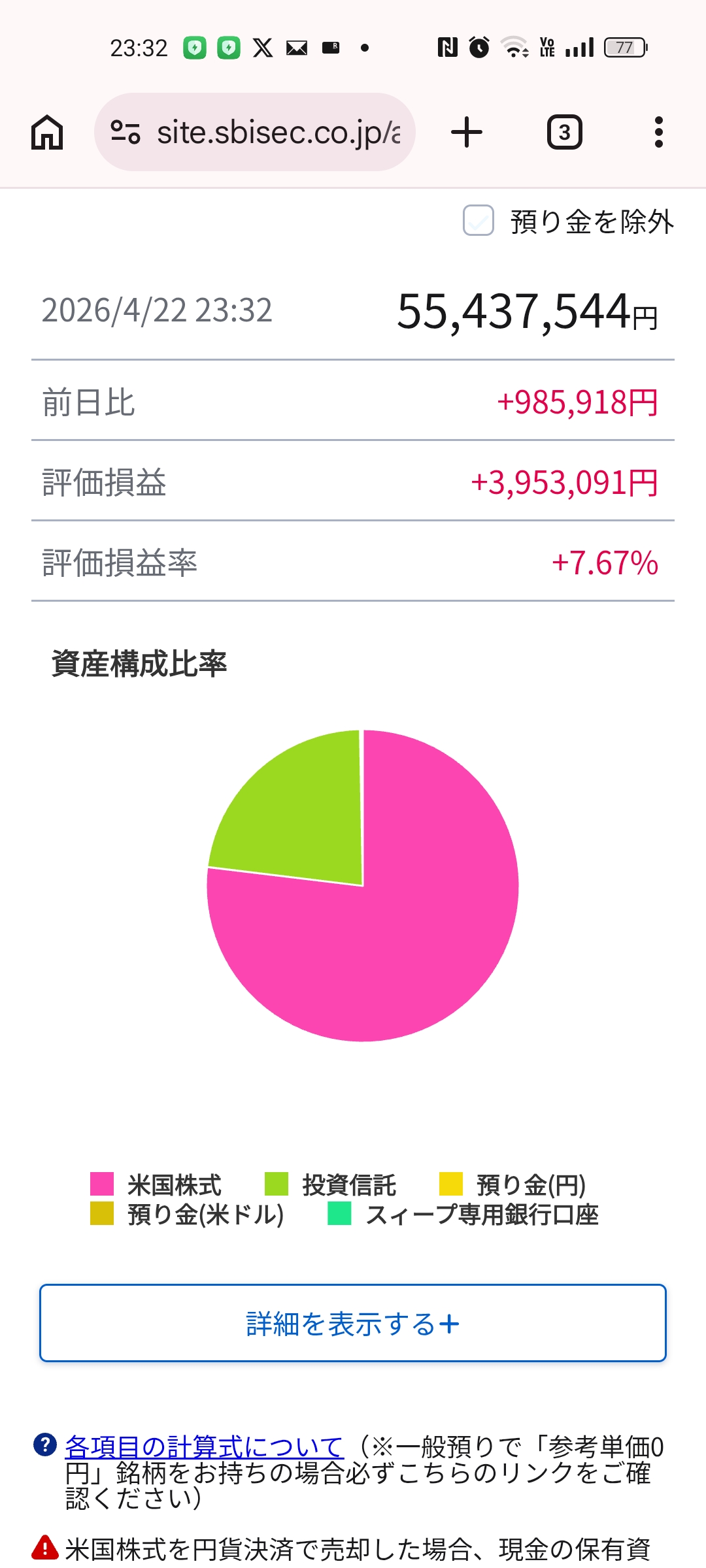Check the 預り金を除外 checkbox
The height and width of the screenshot is (1568, 706).
pos(479,220)
